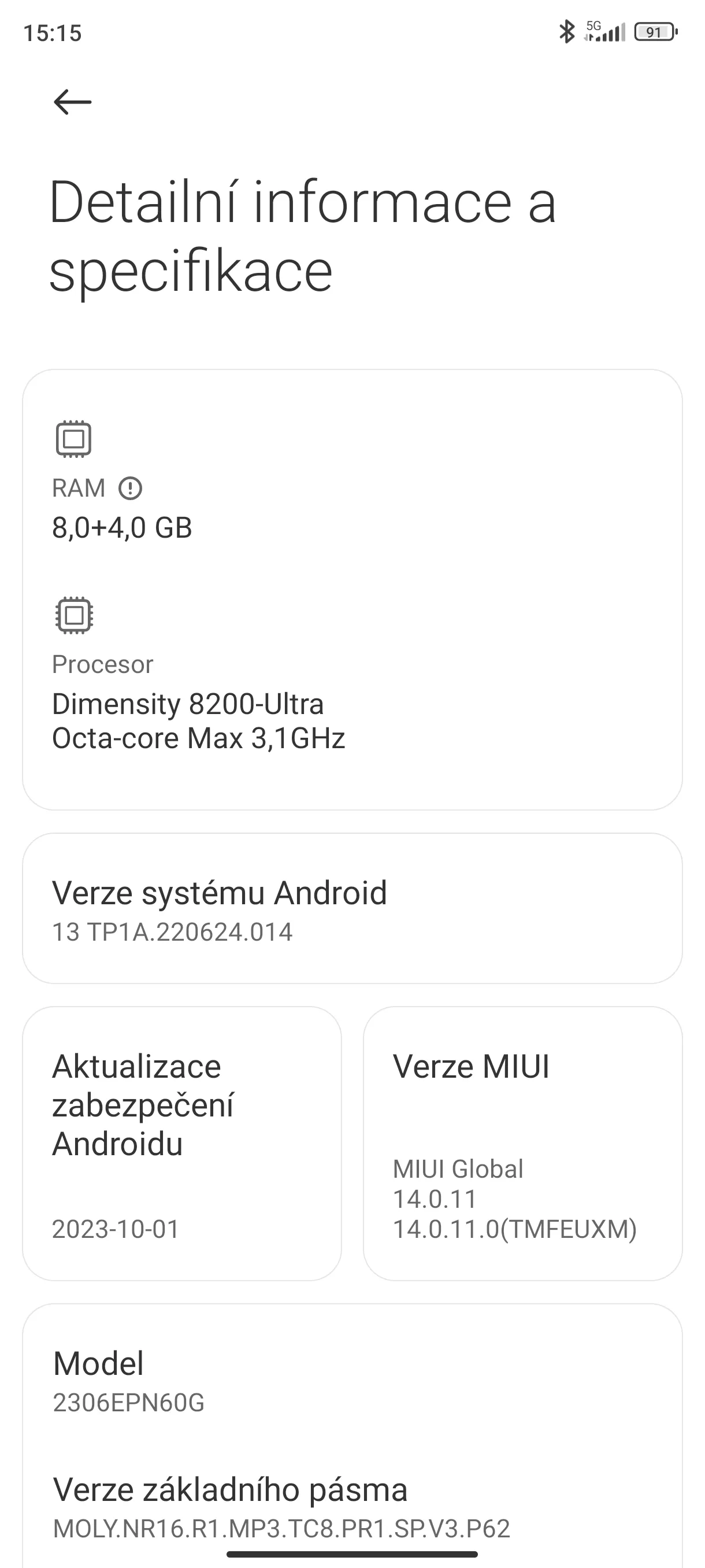Tap the Verze systému Android card

pyautogui.click(x=351, y=908)
